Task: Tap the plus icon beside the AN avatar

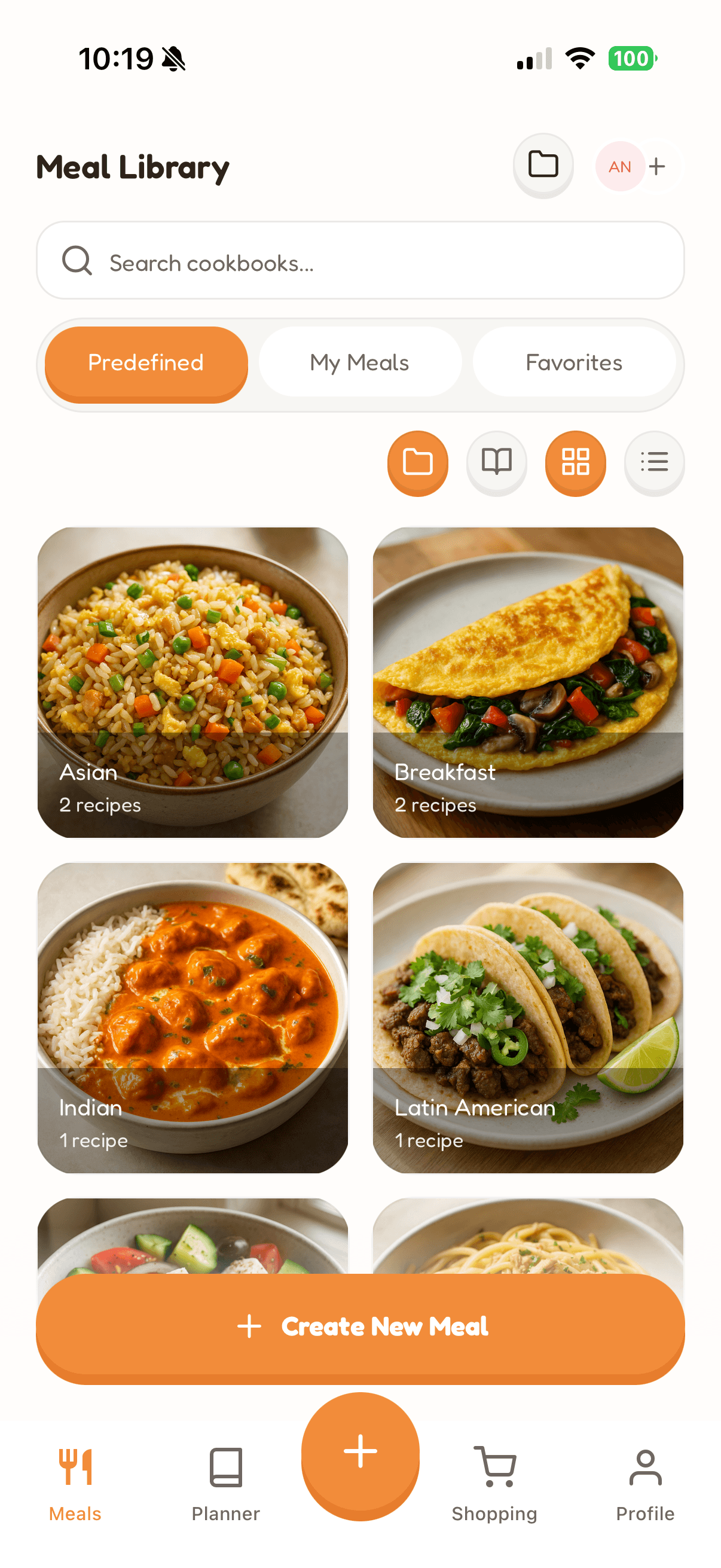Action: [657, 166]
